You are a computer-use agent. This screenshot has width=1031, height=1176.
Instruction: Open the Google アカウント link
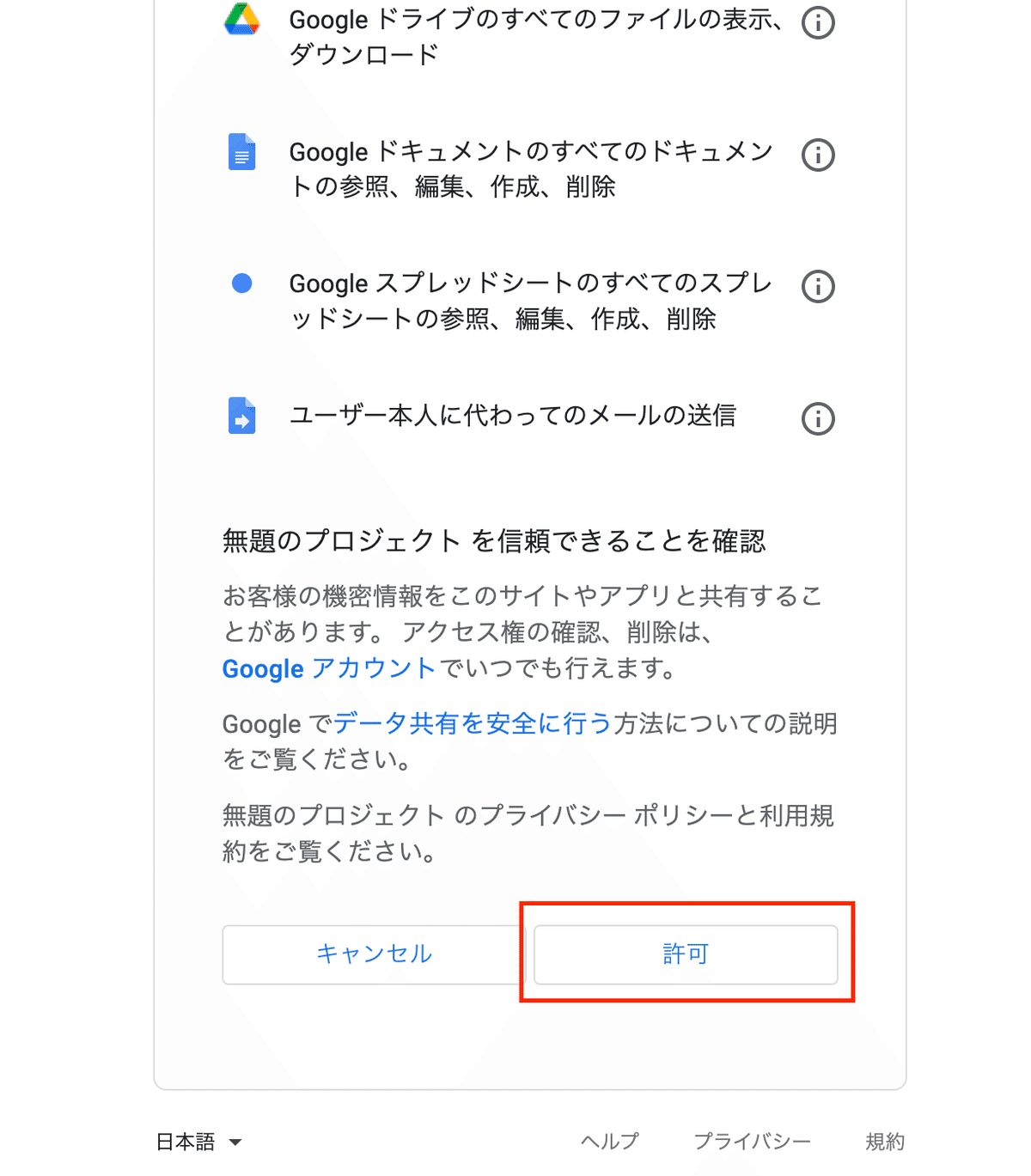[329, 668]
